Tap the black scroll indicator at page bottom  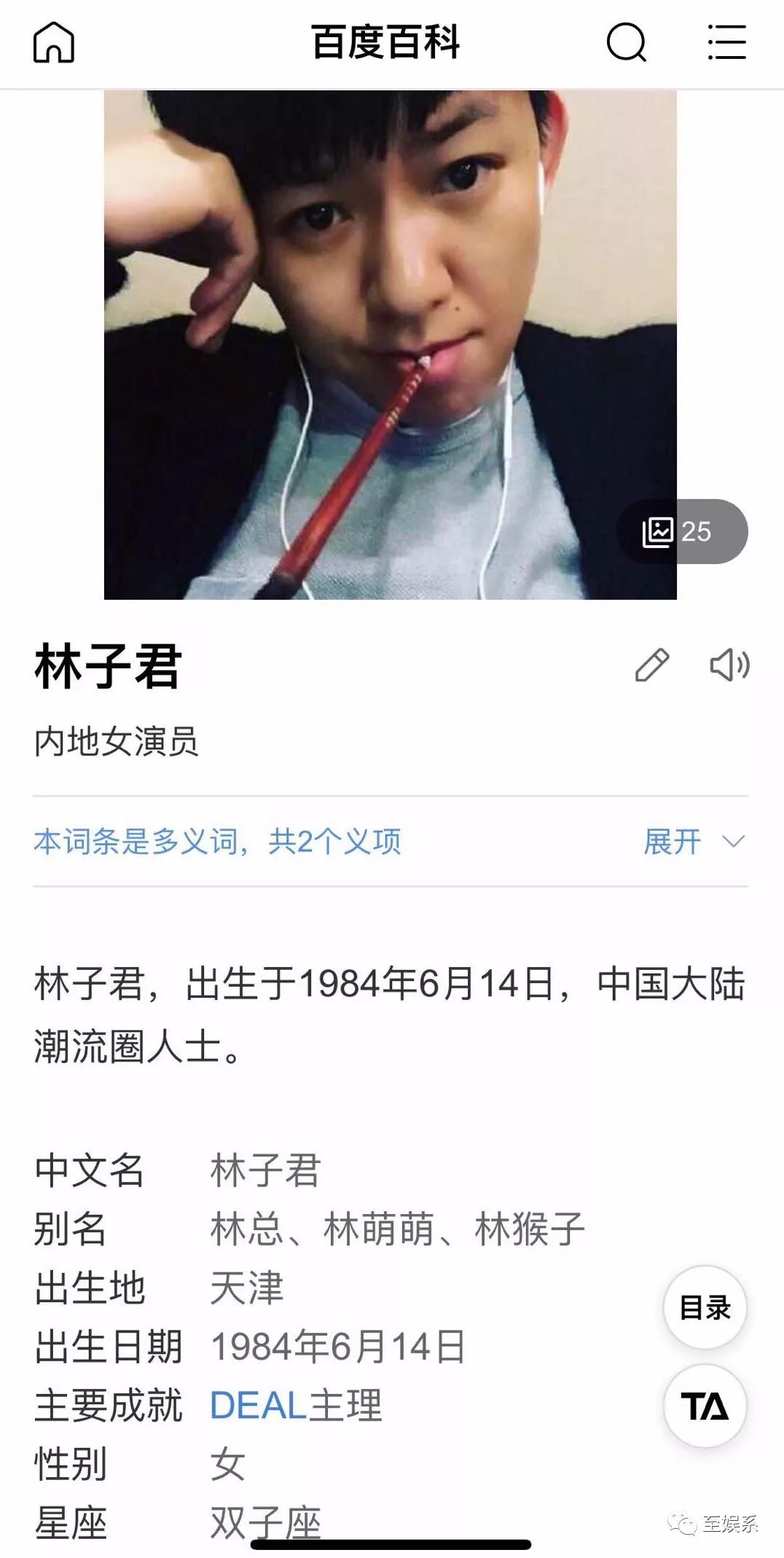point(391,1545)
